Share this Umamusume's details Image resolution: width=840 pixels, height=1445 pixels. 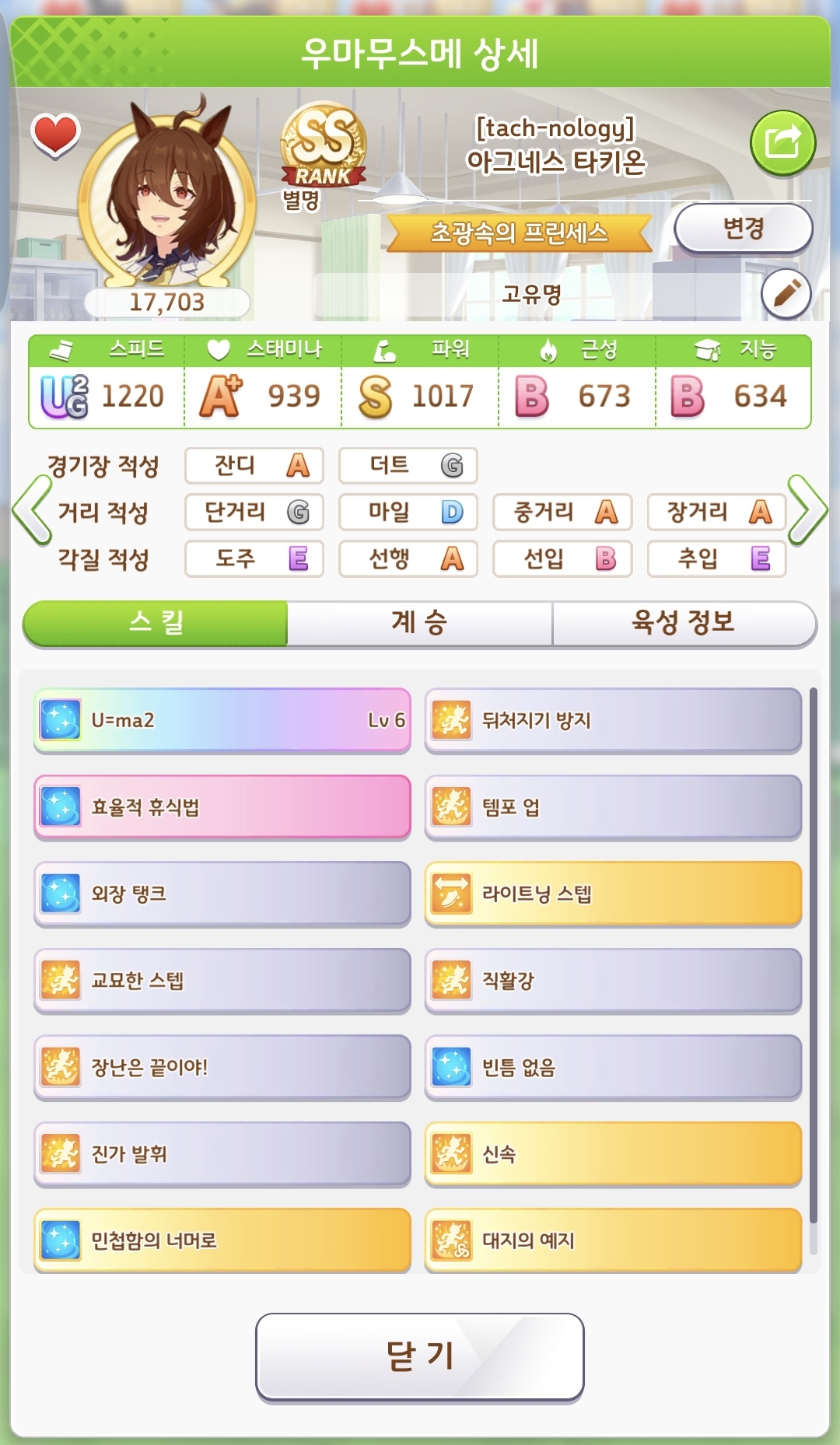coord(782,143)
